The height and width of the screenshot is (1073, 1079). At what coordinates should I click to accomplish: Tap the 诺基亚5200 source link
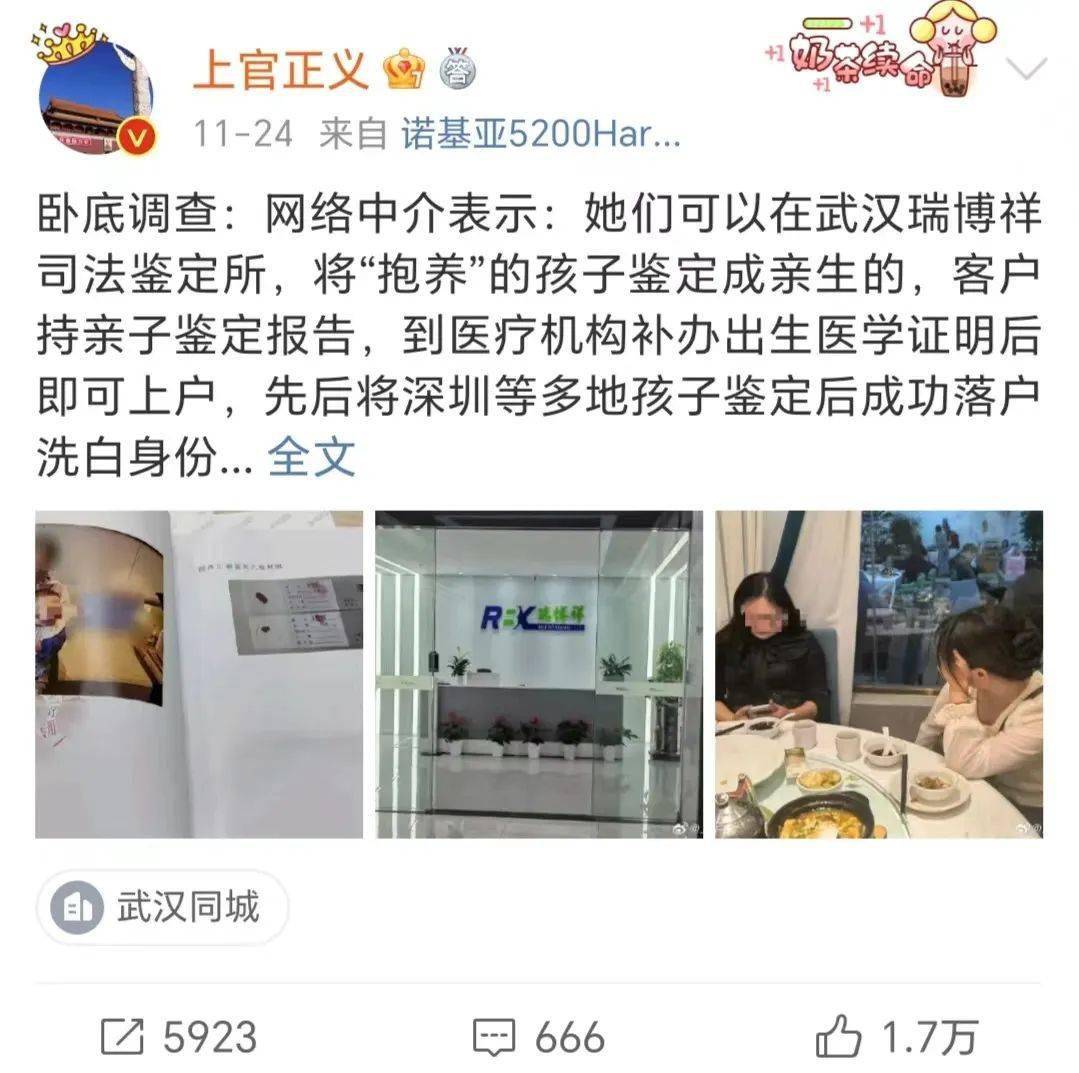point(541,134)
